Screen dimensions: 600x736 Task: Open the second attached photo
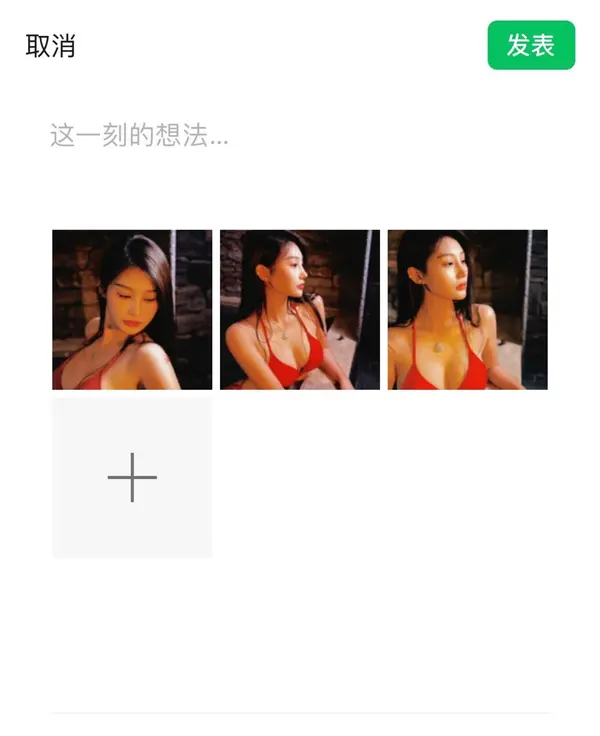click(x=300, y=310)
